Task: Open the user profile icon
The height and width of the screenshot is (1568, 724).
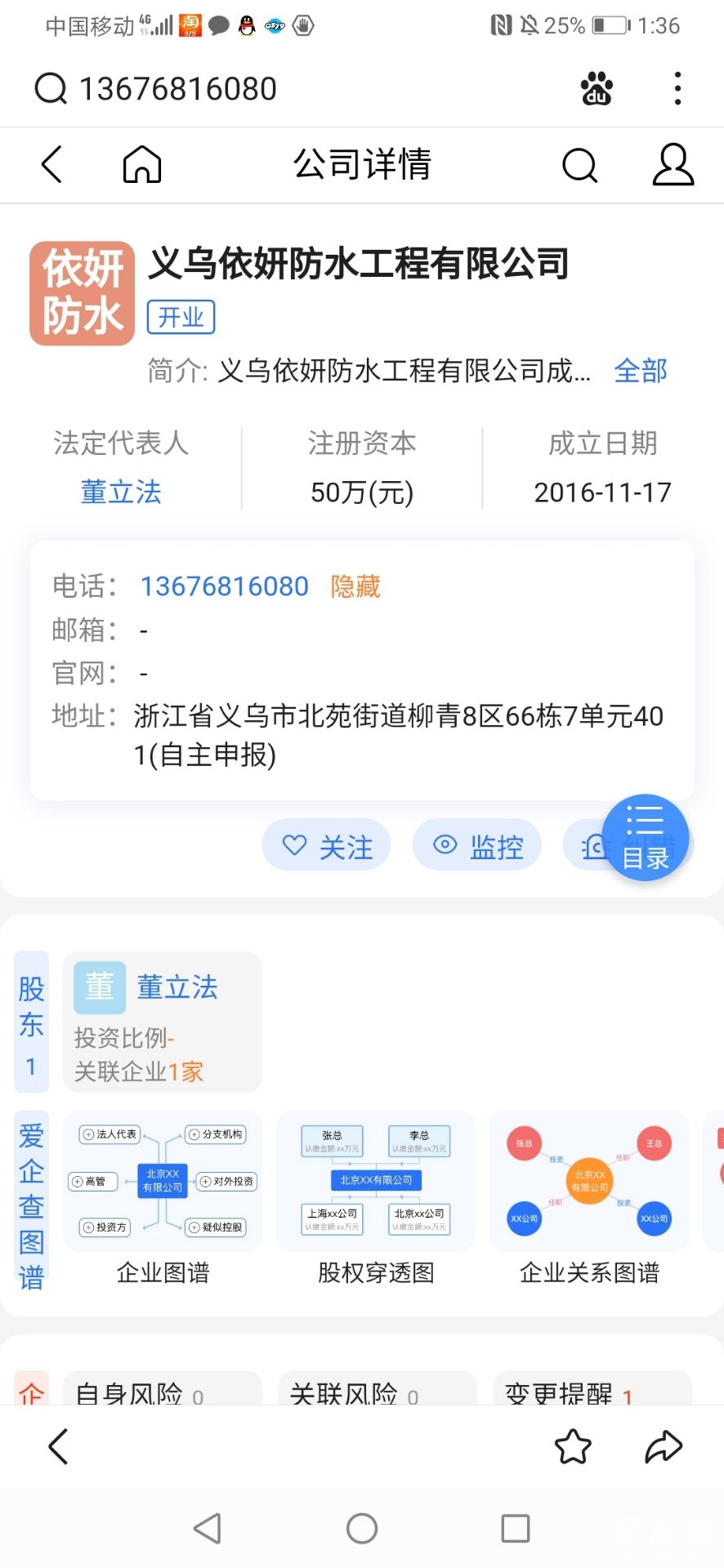Action: click(x=673, y=165)
